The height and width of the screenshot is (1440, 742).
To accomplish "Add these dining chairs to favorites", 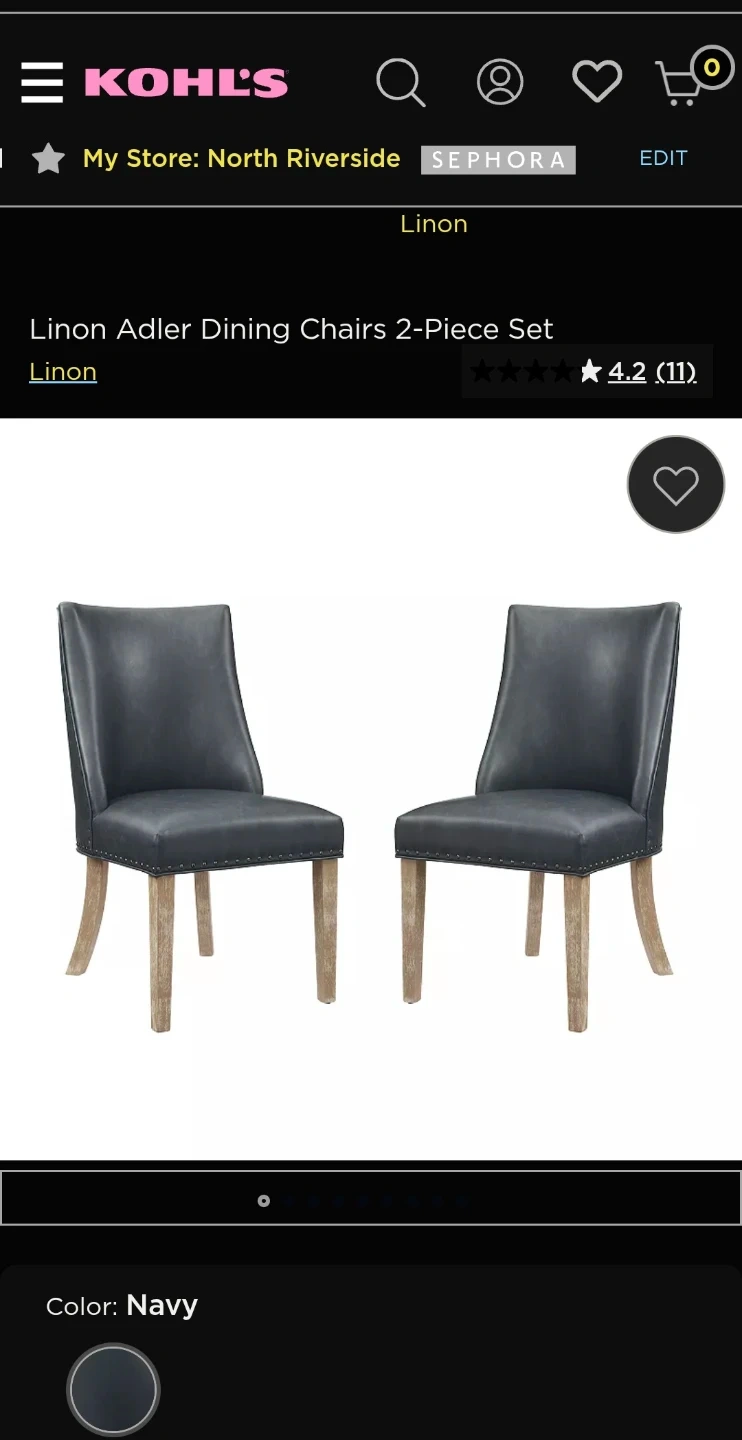I will 675,485.
